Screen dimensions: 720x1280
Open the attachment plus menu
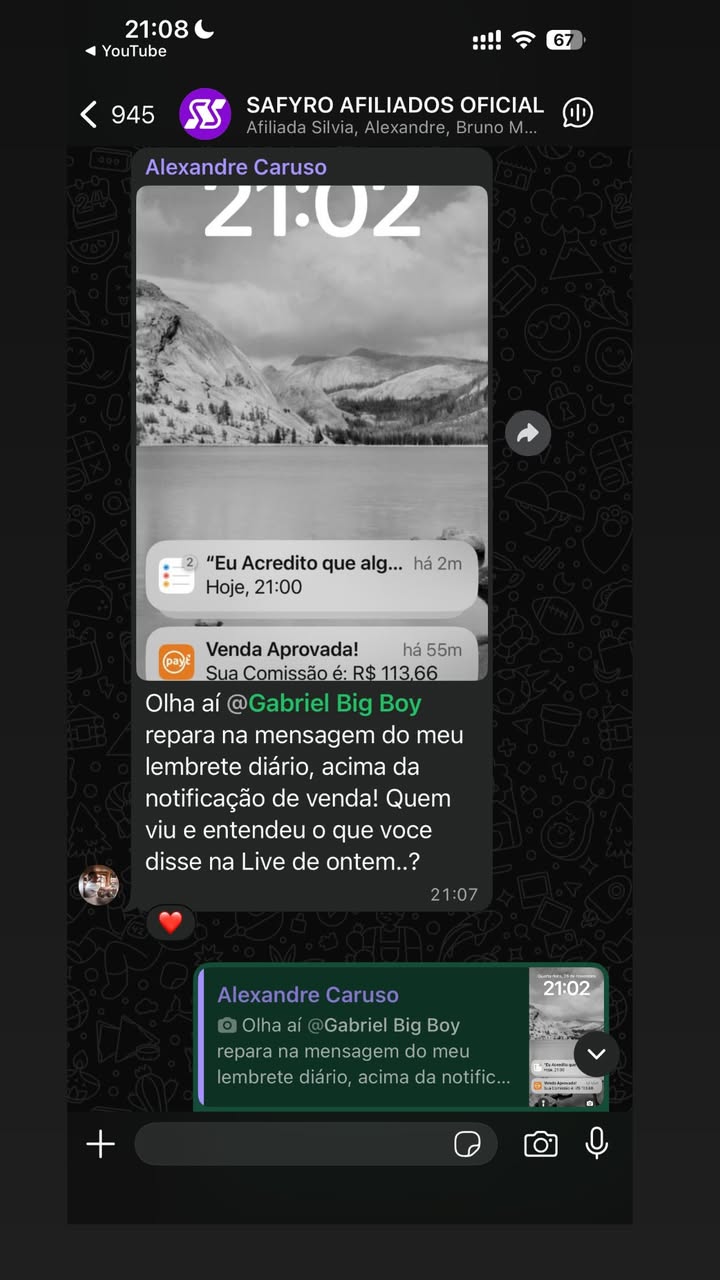pyautogui.click(x=100, y=1144)
